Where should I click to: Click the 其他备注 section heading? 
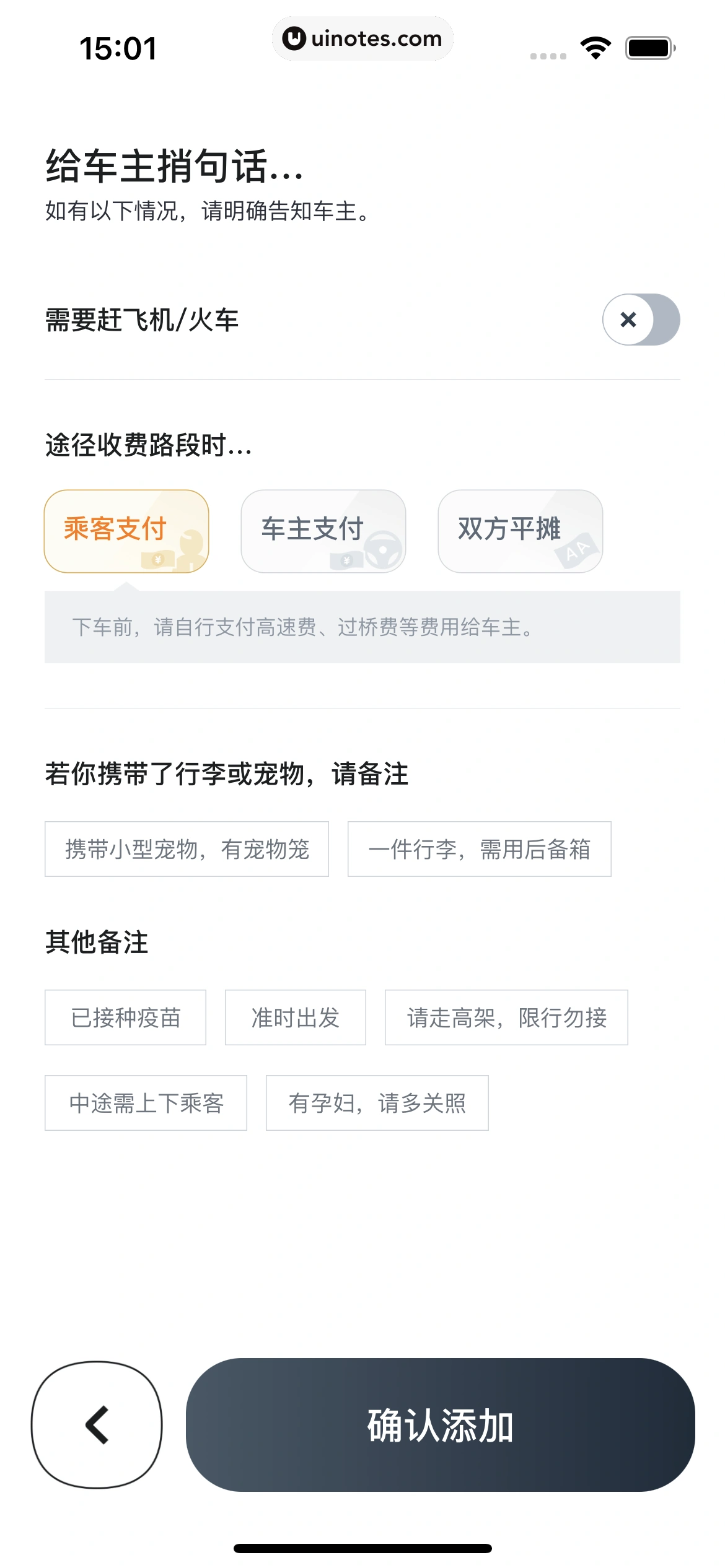click(97, 943)
